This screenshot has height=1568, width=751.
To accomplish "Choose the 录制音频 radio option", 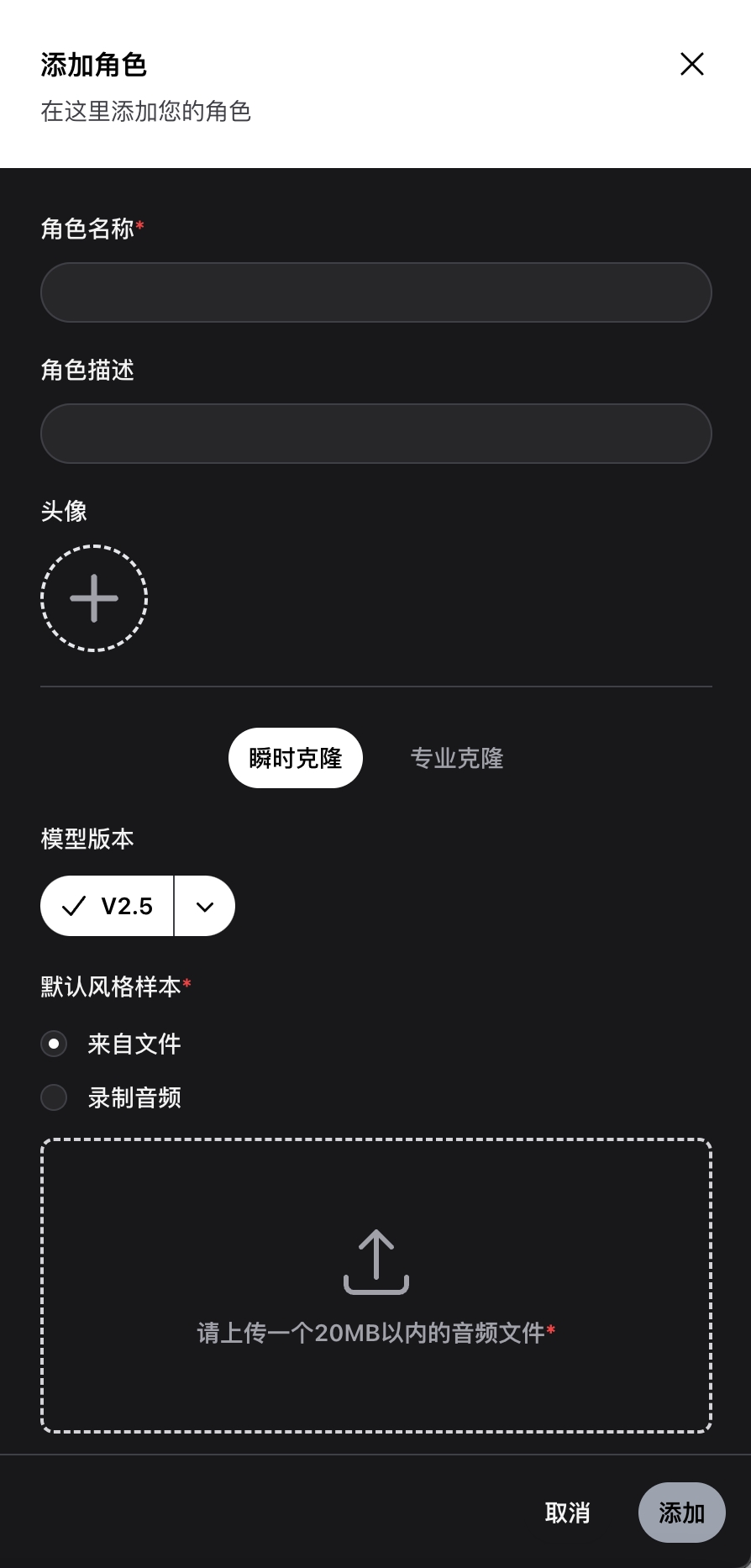I will [x=55, y=1097].
